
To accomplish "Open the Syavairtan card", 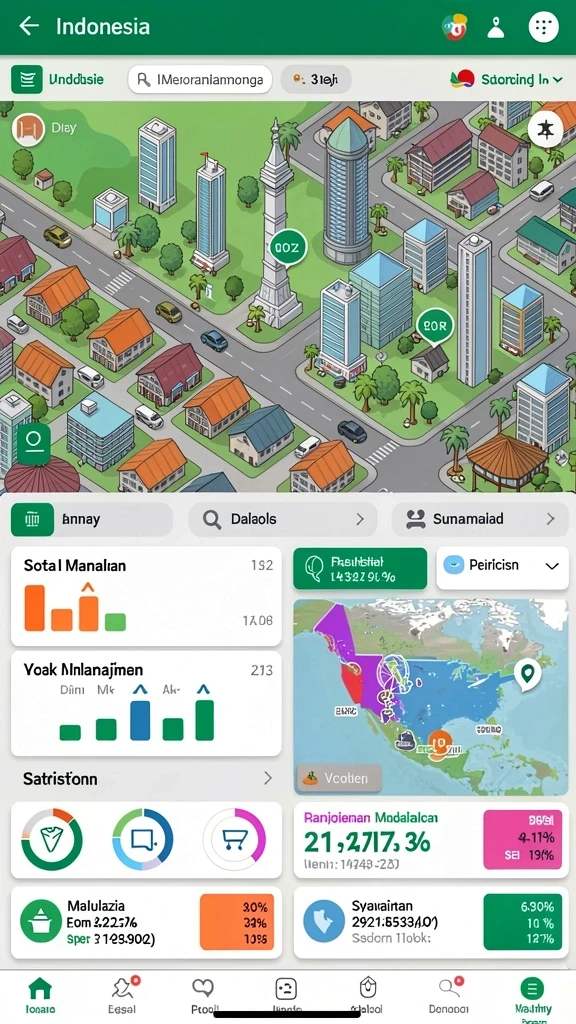I will pos(431,921).
